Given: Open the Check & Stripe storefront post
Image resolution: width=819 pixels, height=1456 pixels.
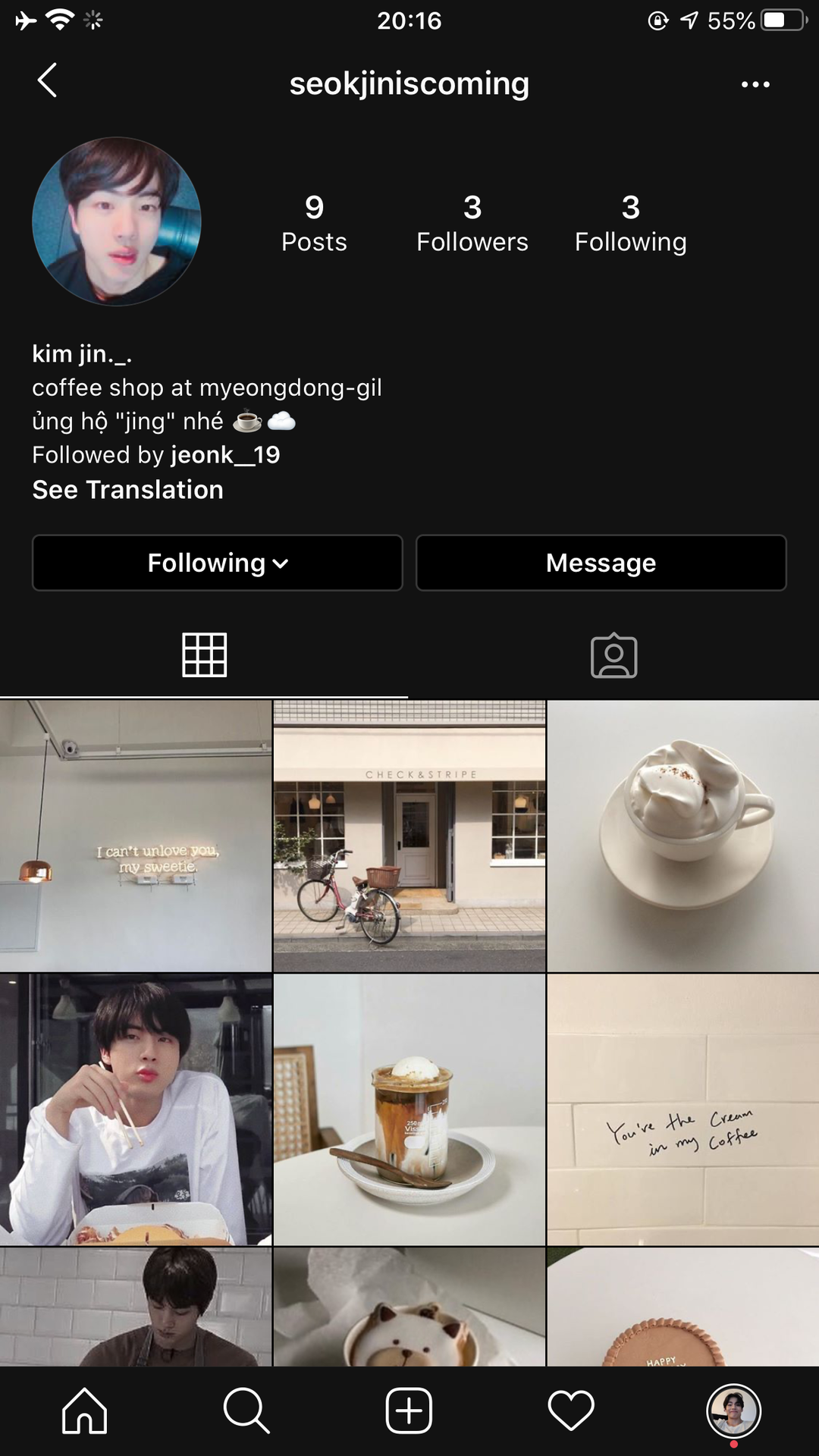Looking at the screenshot, I should (x=409, y=836).
